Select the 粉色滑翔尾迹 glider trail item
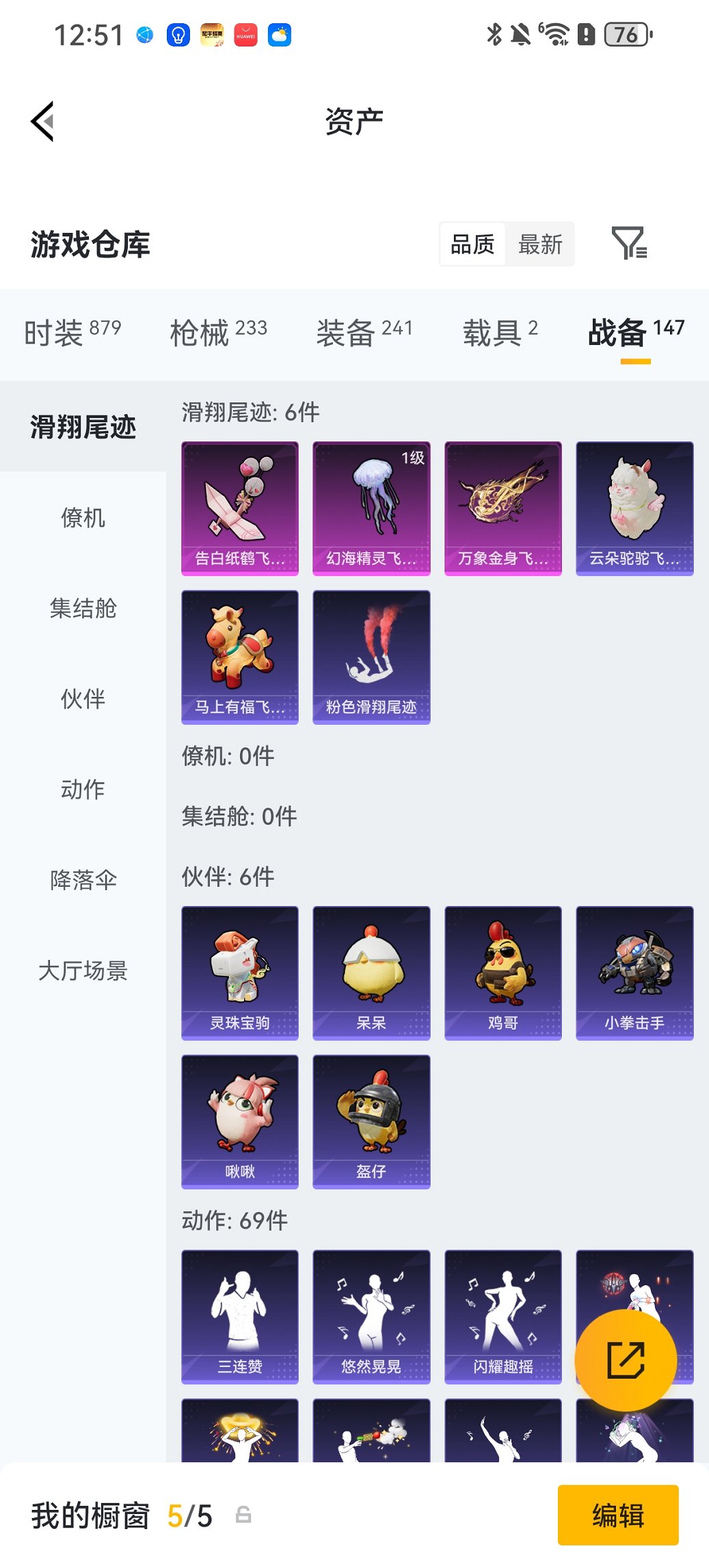This screenshot has height=1568, width=709. (371, 656)
